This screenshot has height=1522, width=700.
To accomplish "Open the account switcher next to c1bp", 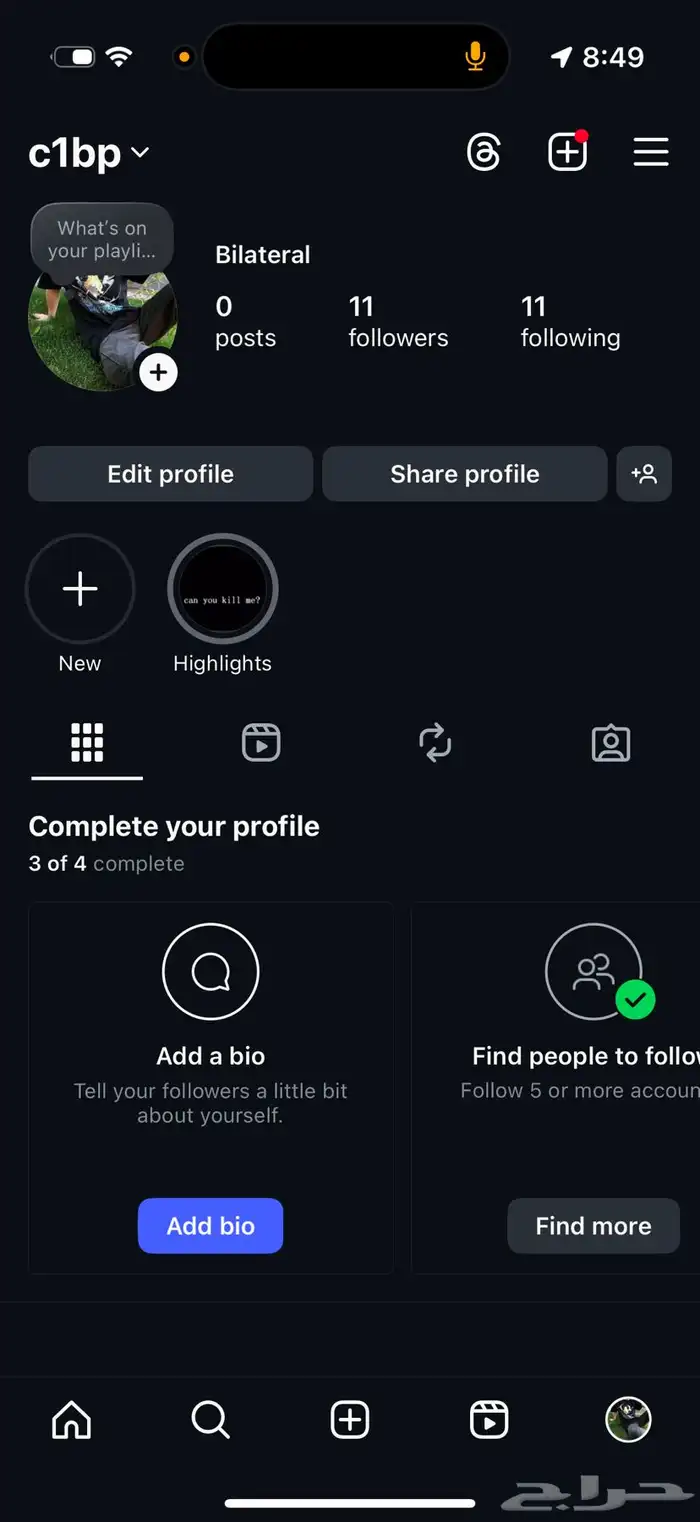I will click(140, 153).
